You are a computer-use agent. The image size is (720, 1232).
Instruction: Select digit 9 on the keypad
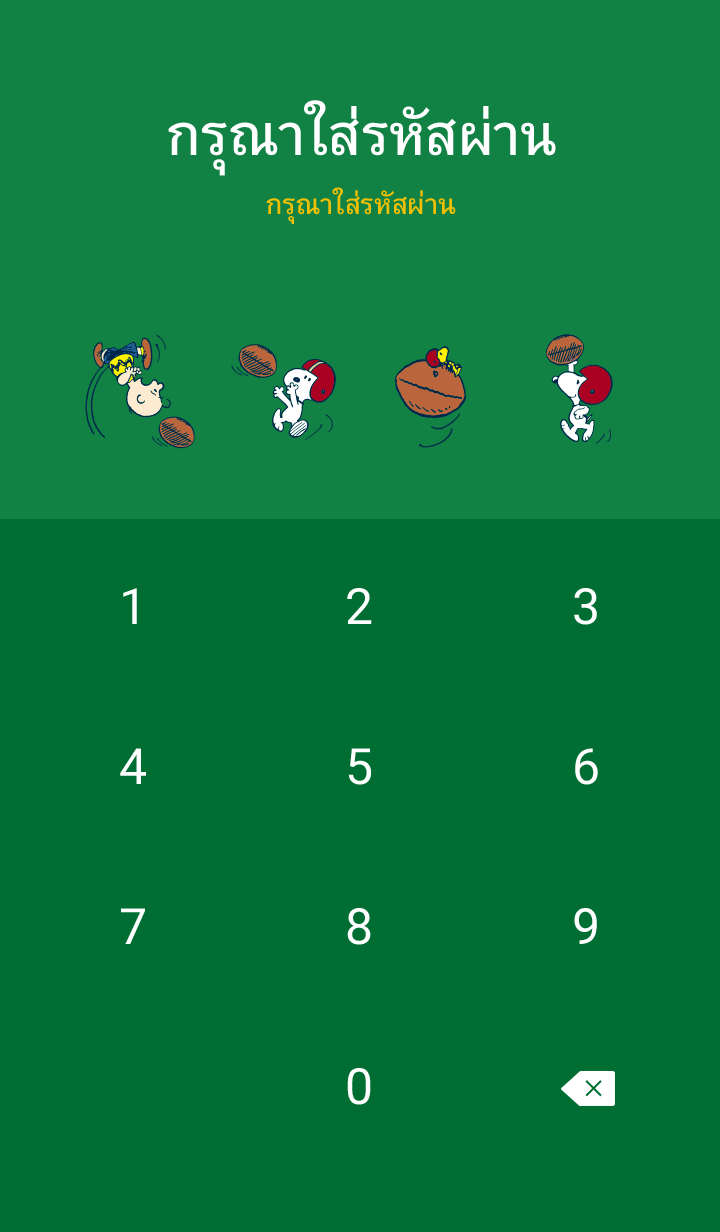pyautogui.click(x=586, y=927)
